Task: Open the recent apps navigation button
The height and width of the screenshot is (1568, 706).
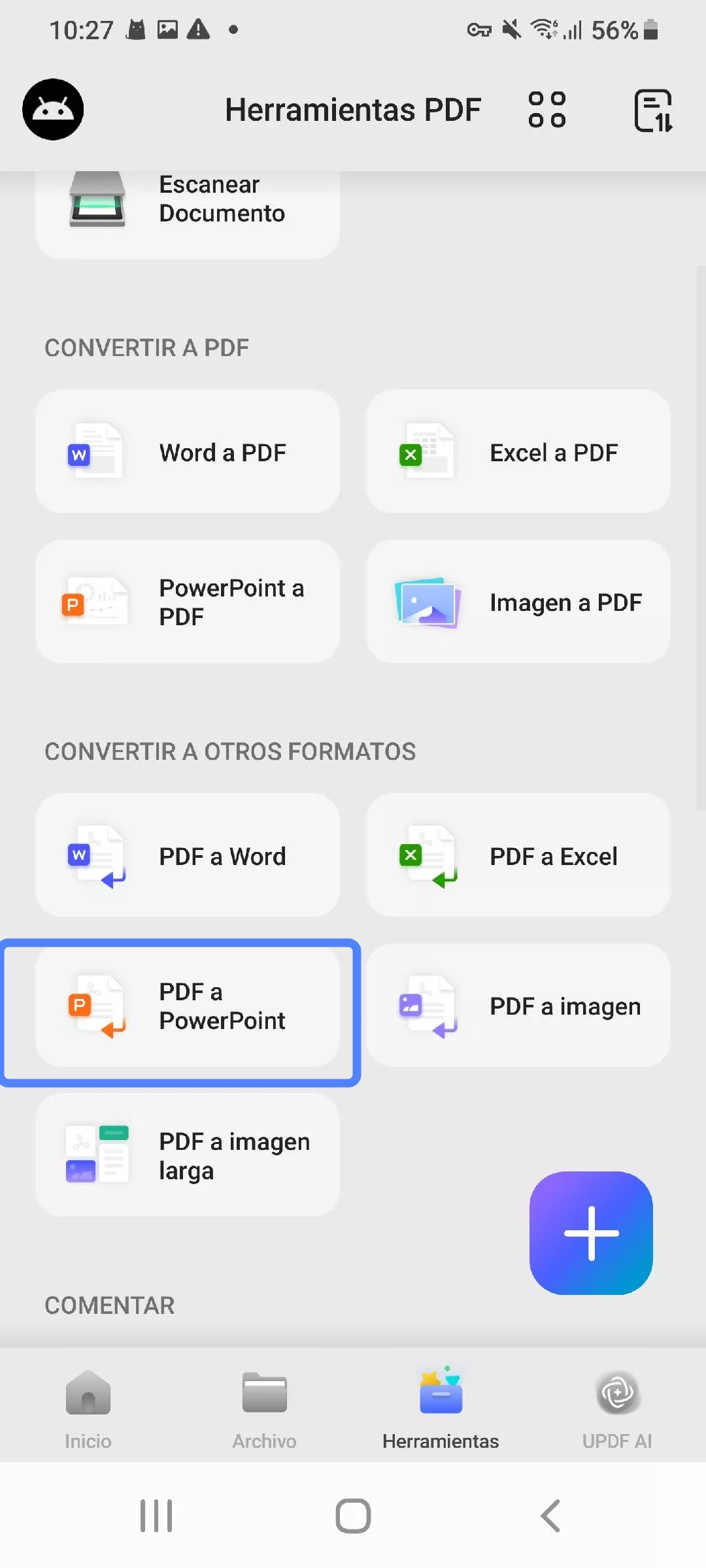Action: (156, 1516)
